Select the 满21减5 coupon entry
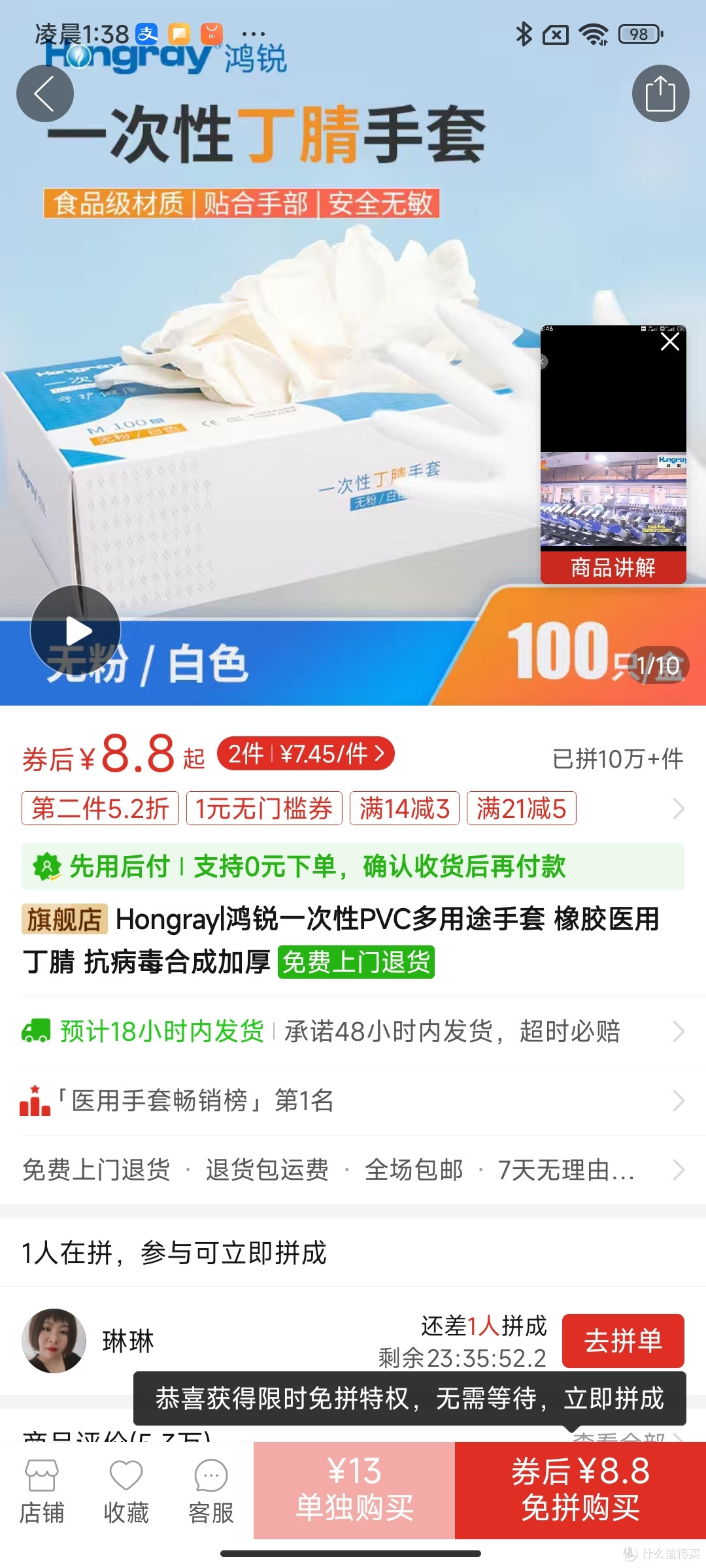 point(521,808)
